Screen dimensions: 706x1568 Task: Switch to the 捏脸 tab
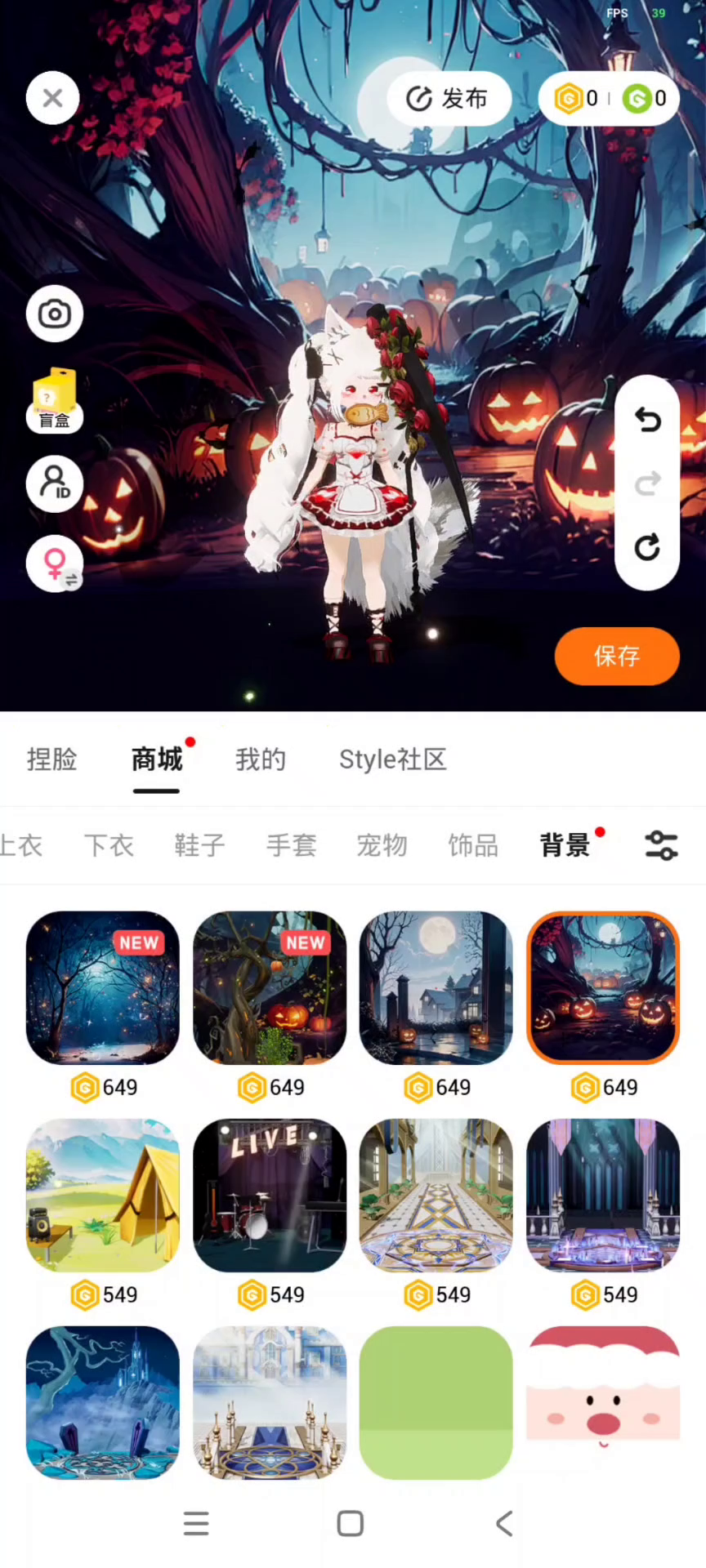[x=51, y=759]
